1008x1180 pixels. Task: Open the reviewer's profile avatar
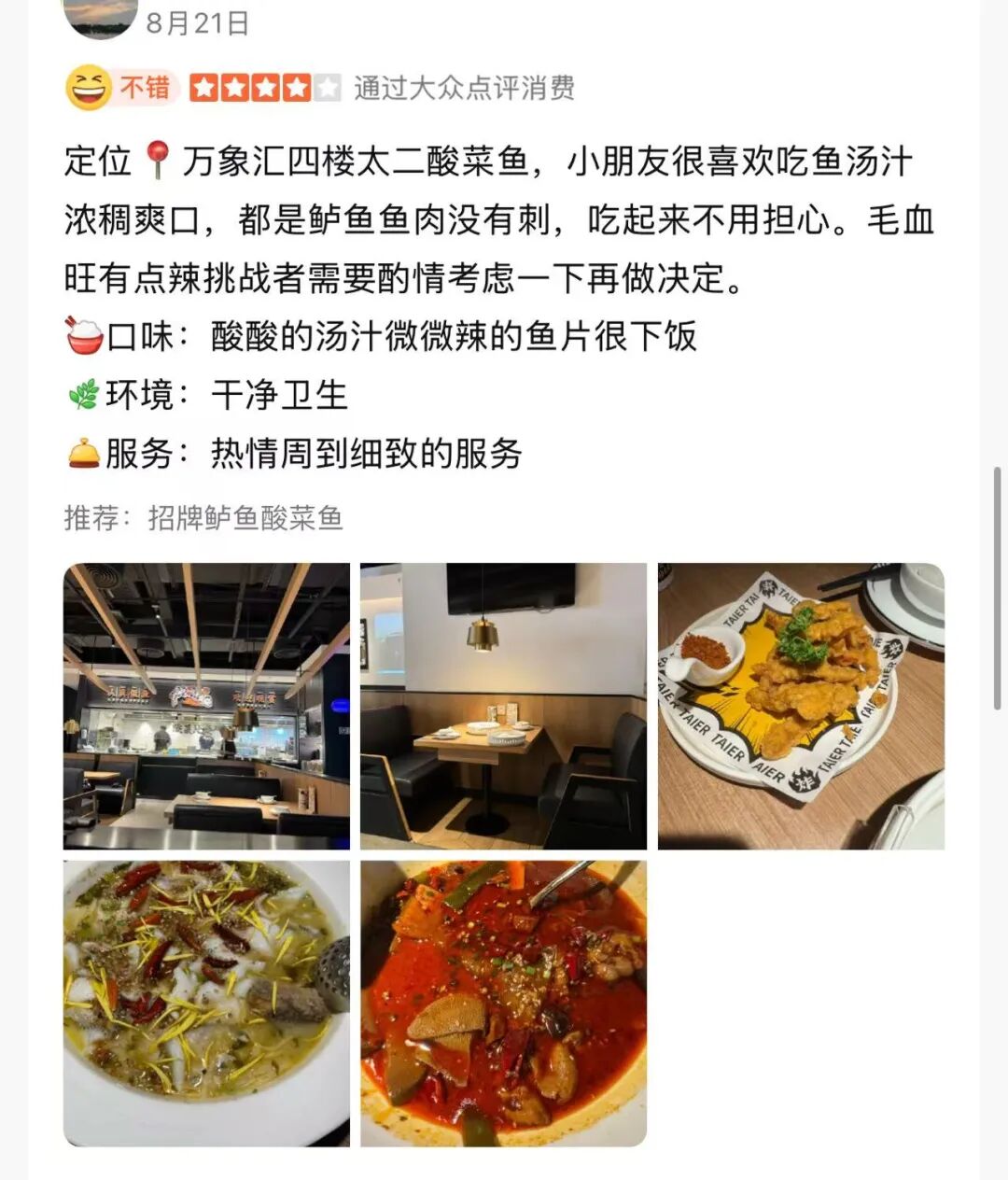coord(101,17)
